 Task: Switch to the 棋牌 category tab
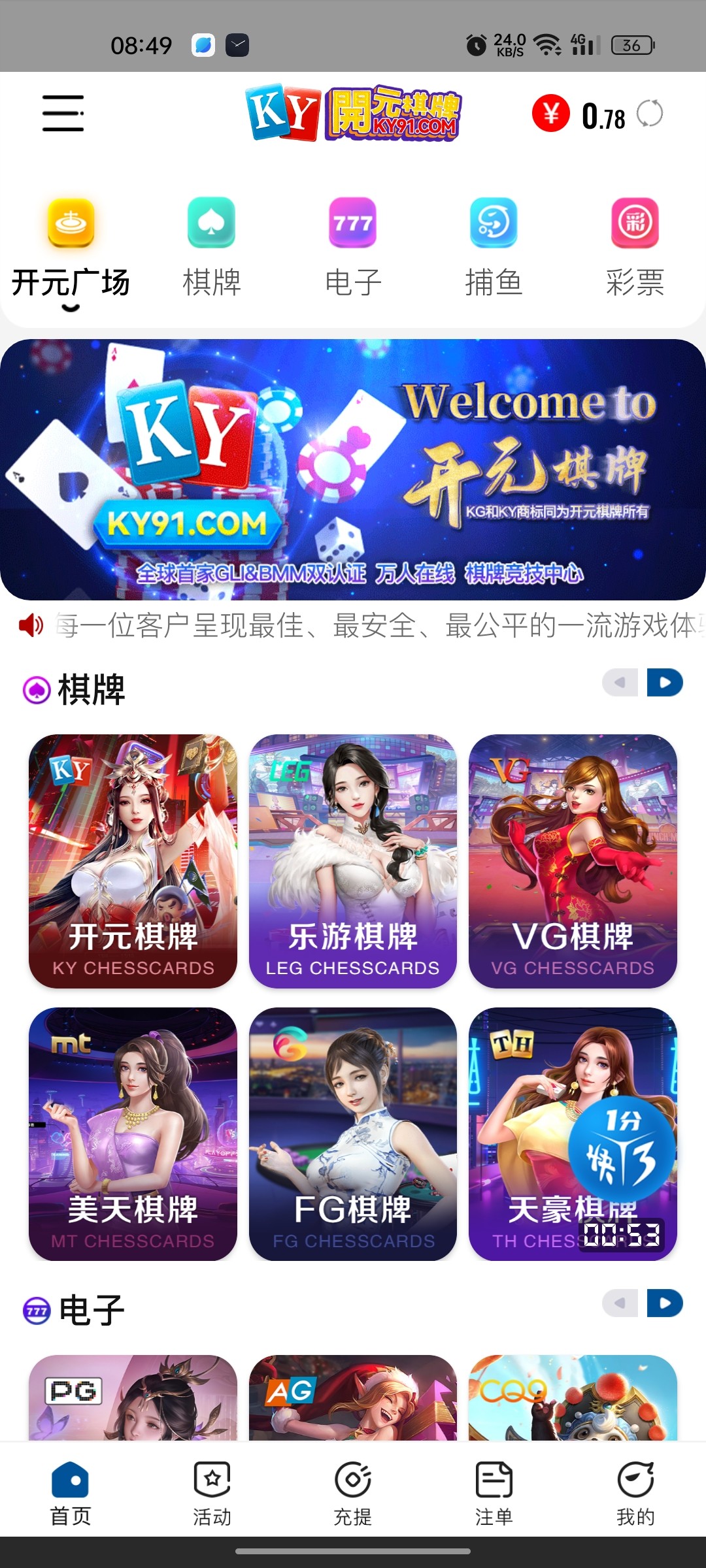click(211, 247)
